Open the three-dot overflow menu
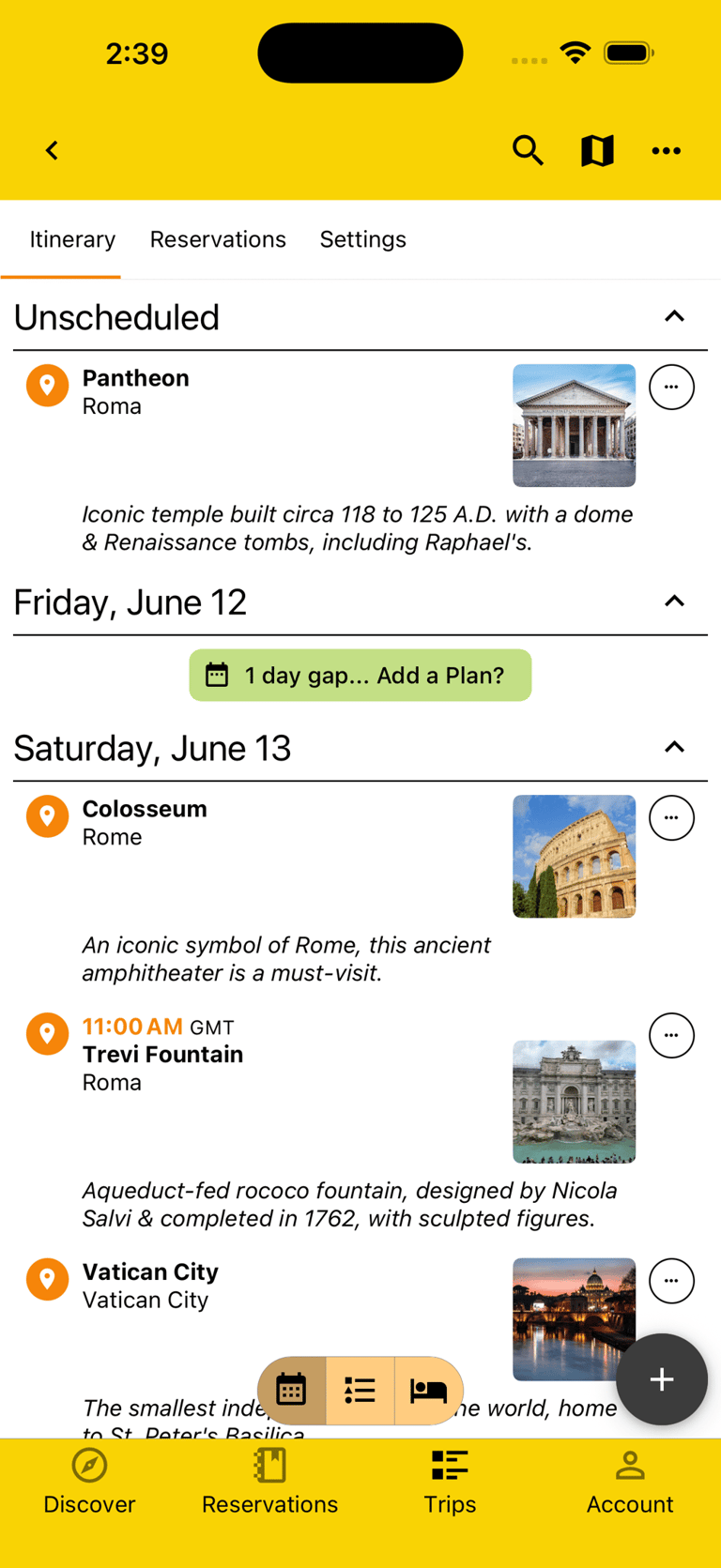This screenshot has height=1568, width=721. point(667,150)
